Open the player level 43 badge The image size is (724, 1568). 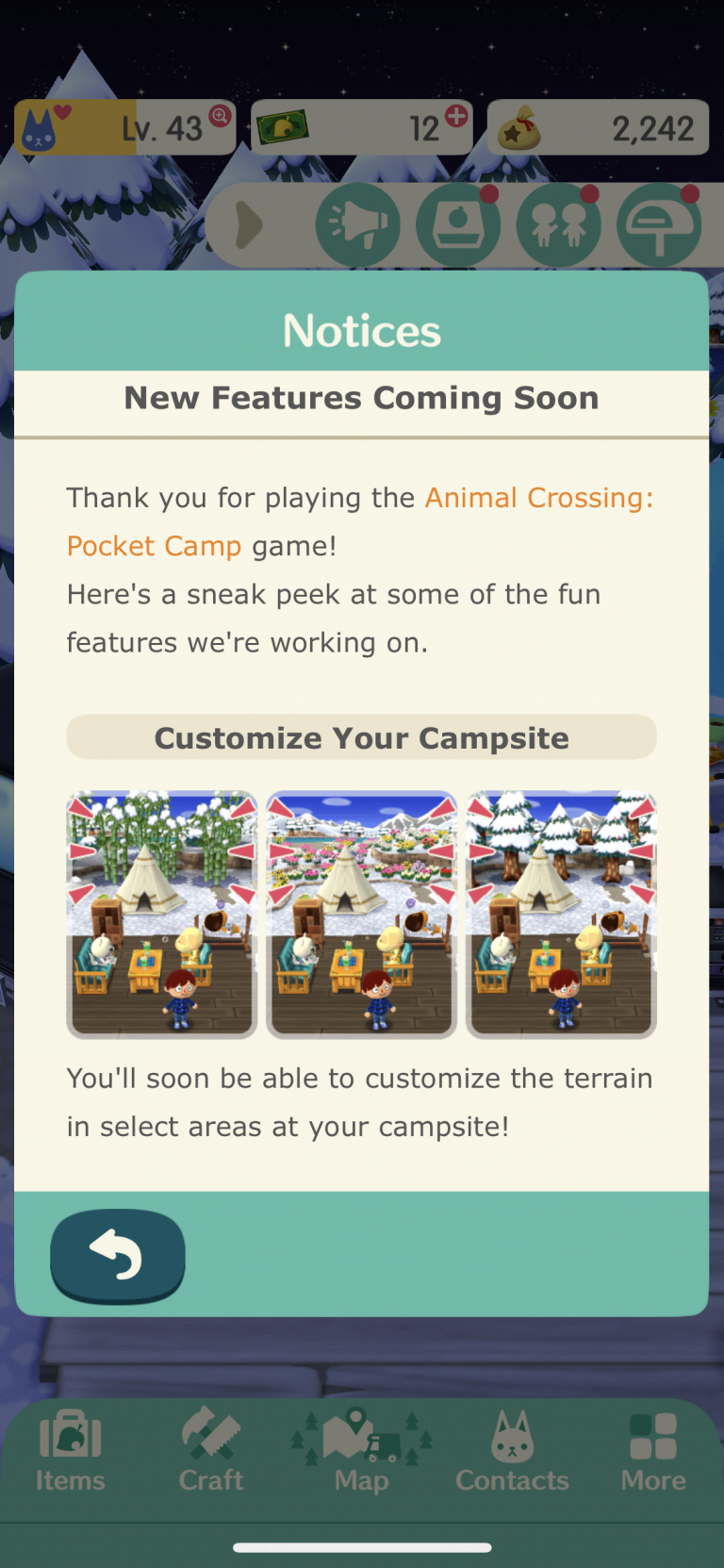click(x=125, y=127)
